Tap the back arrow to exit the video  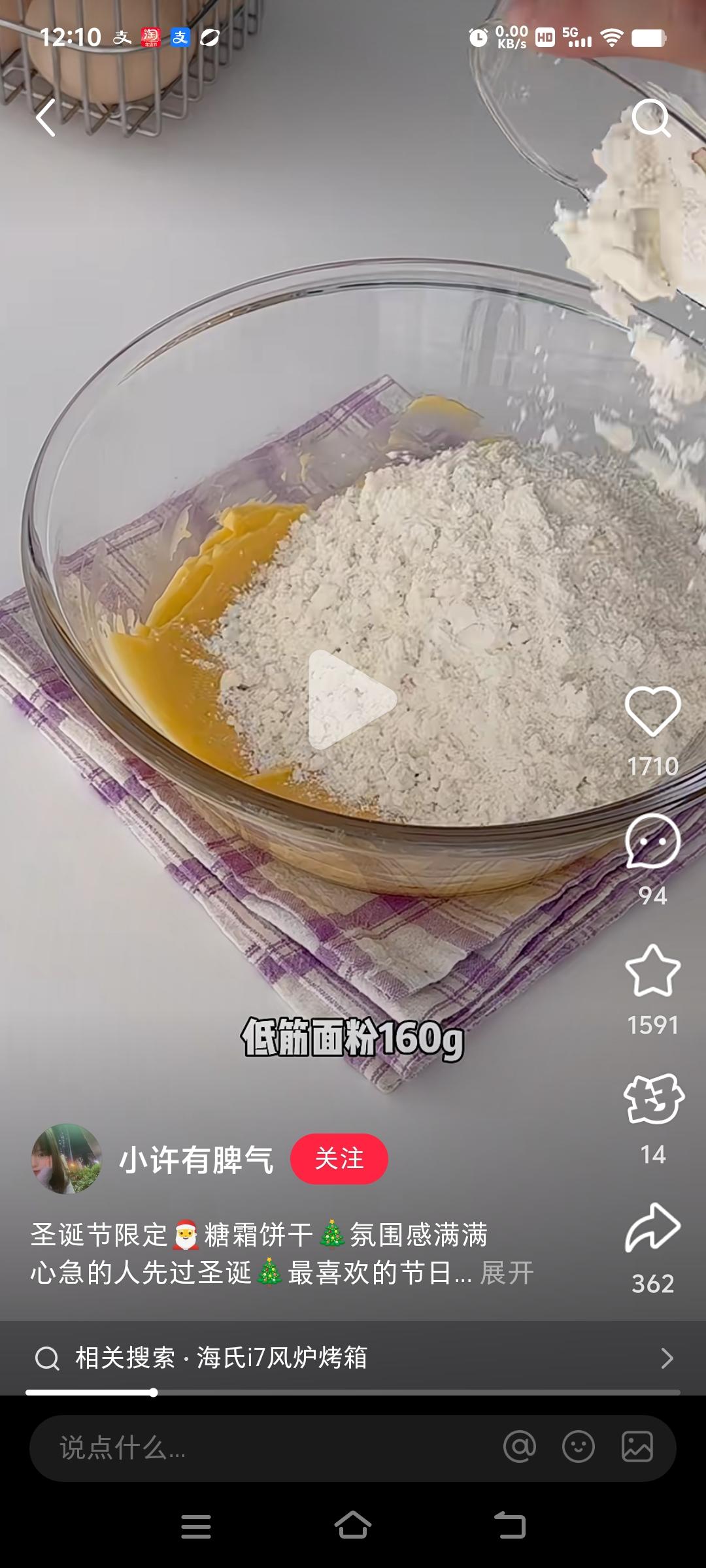(x=47, y=116)
